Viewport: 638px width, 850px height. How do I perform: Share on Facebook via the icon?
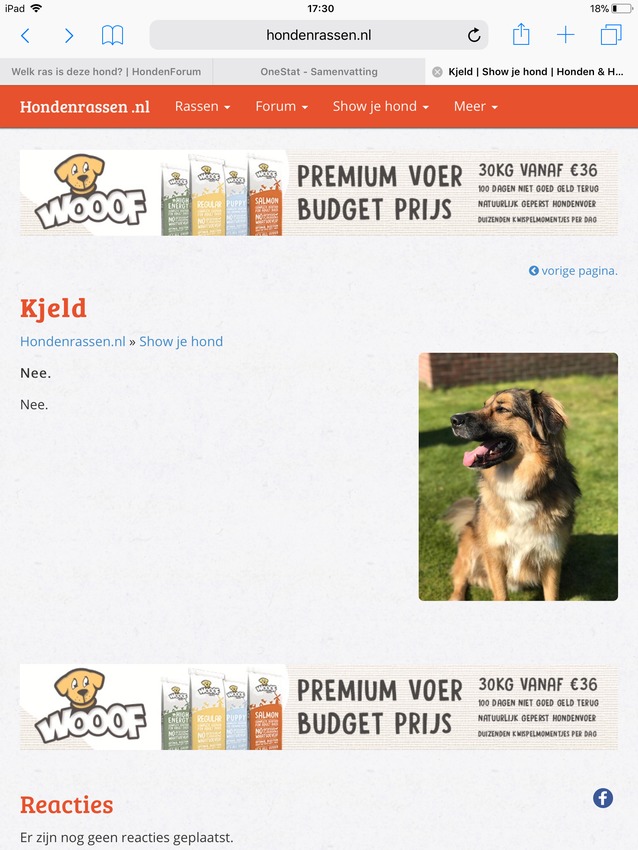(603, 797)
